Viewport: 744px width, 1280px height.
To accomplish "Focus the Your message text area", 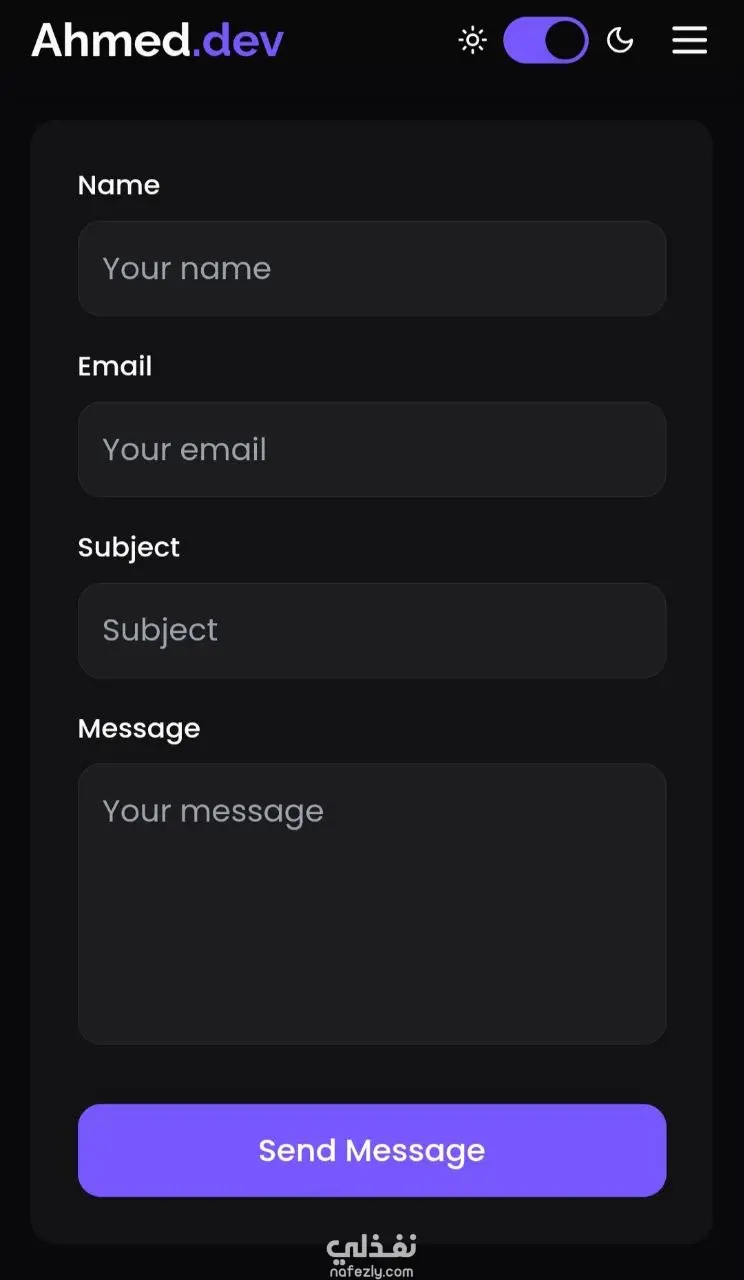I will [372, 904].
